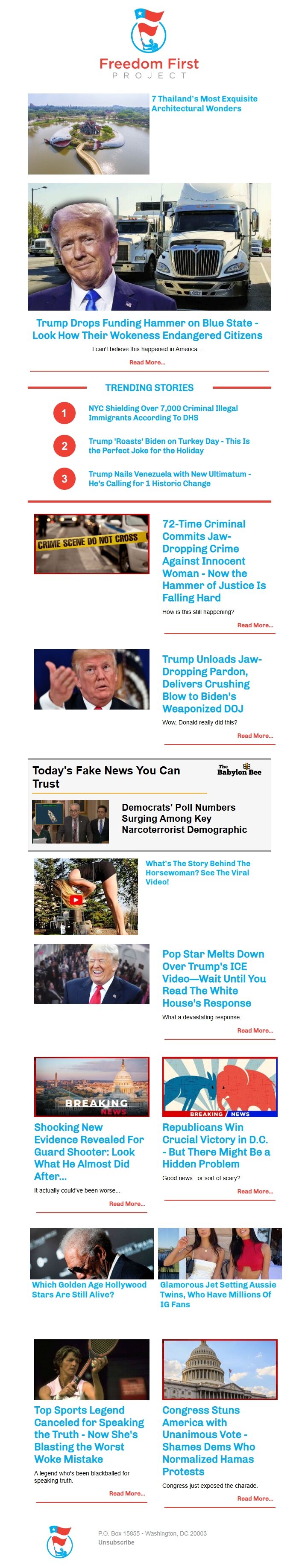The image size is (299, 1568).
Task: Open trending story about Trump roasting Biden
Action: coord(169,445)
